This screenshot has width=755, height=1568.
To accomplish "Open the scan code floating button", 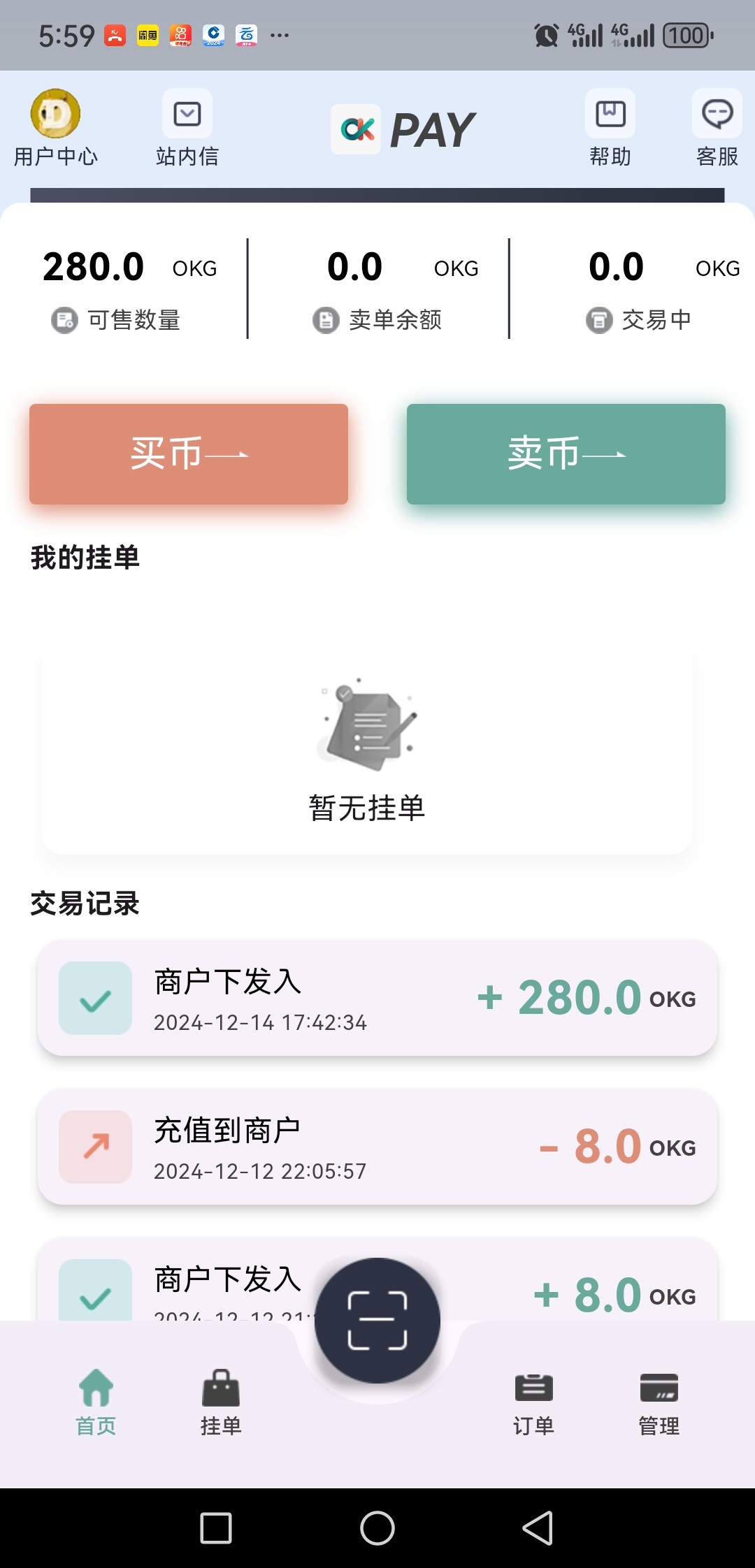I will pos(377,1320).
